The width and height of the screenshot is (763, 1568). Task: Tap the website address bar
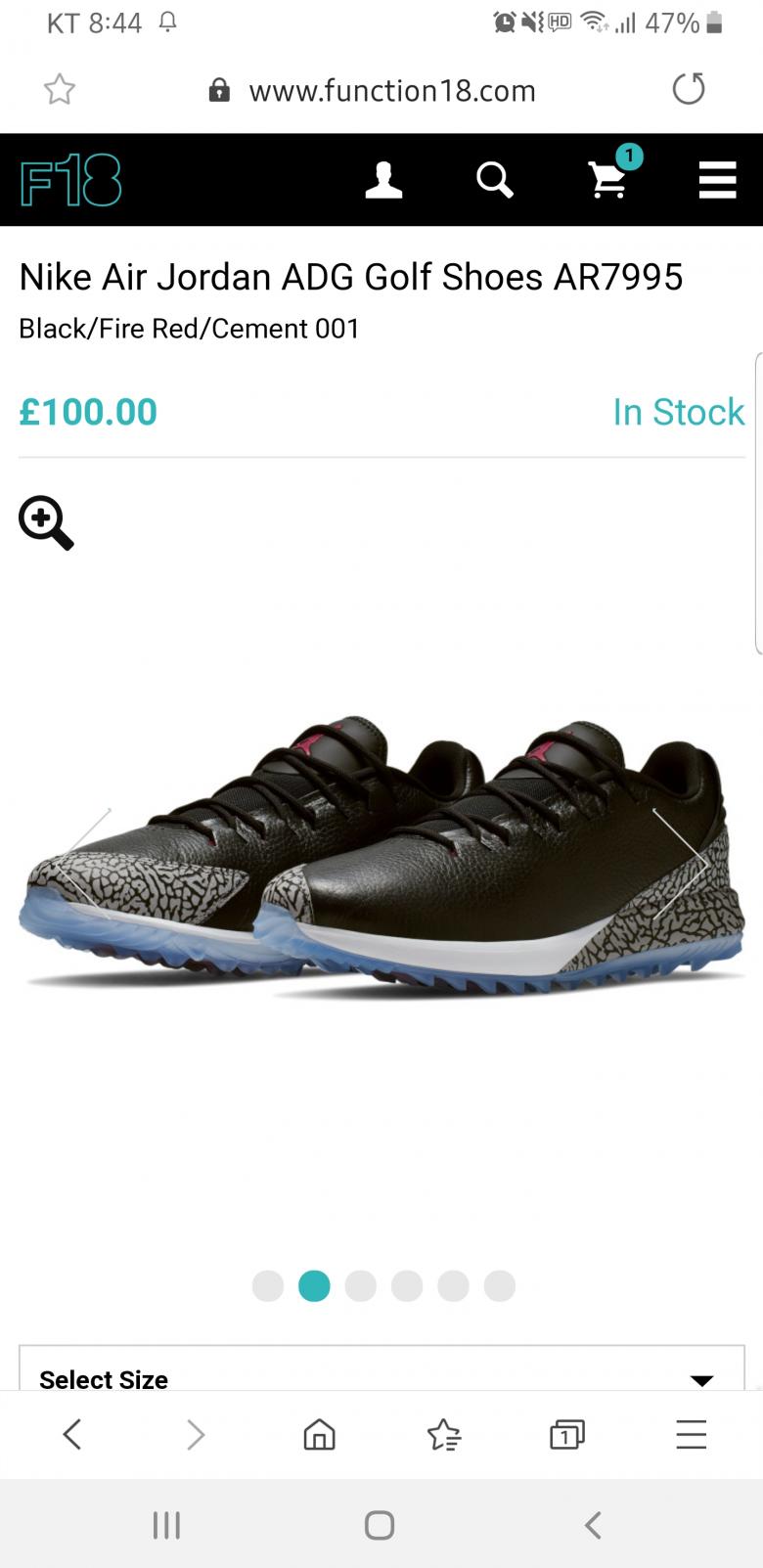pos(391,91)
